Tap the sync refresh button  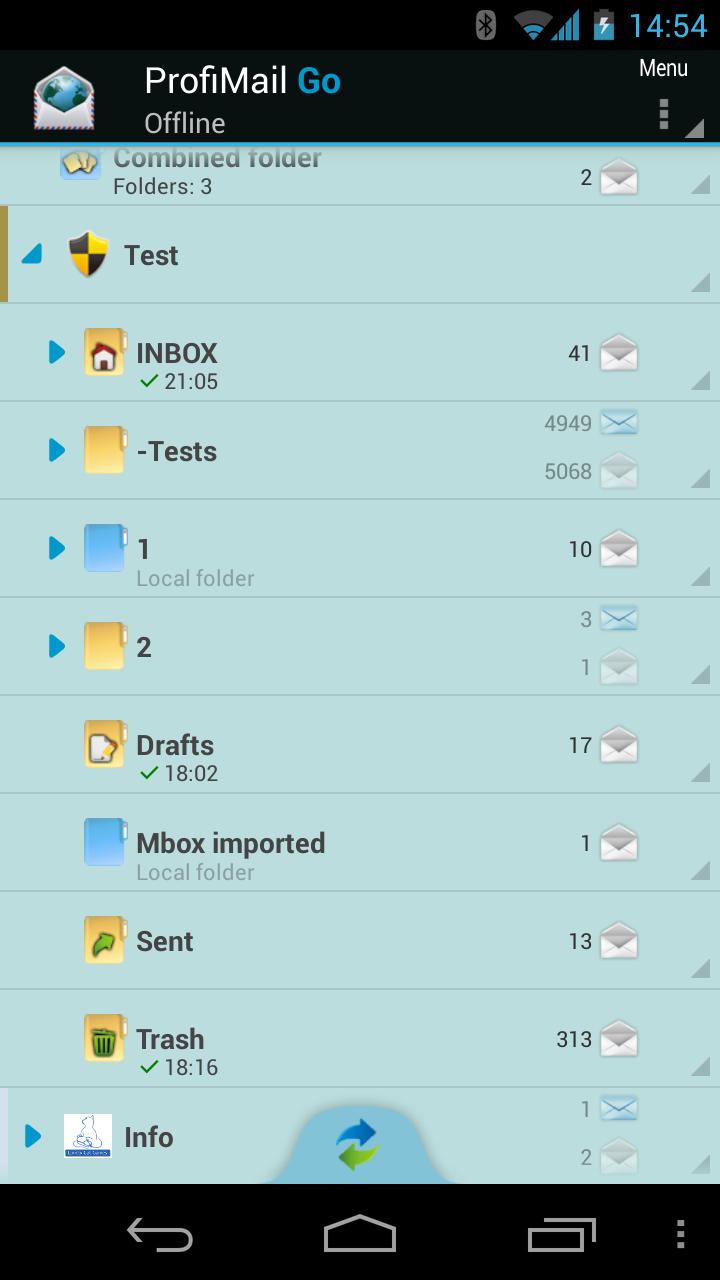[358, 1145]
